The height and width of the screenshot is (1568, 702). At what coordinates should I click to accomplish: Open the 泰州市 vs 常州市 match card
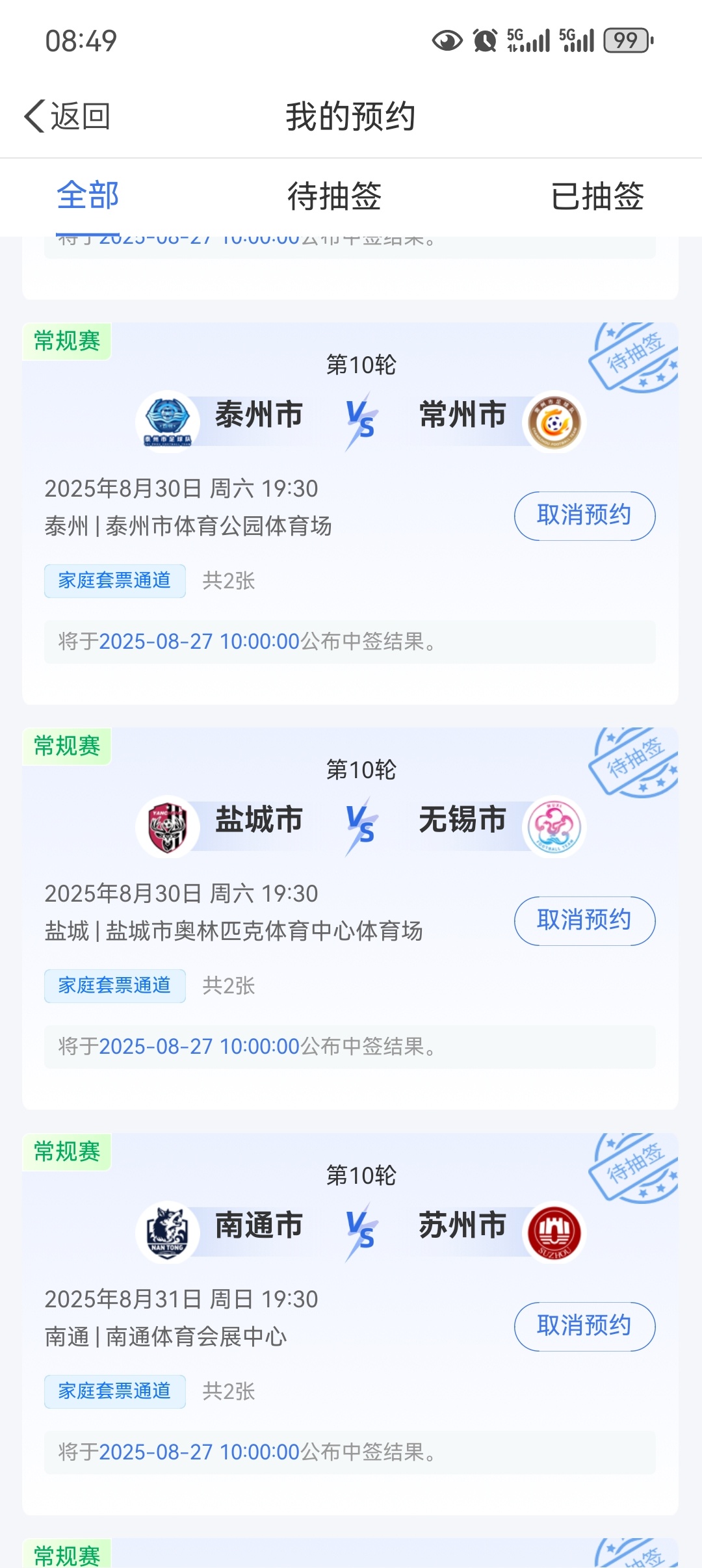pos(350,514)
